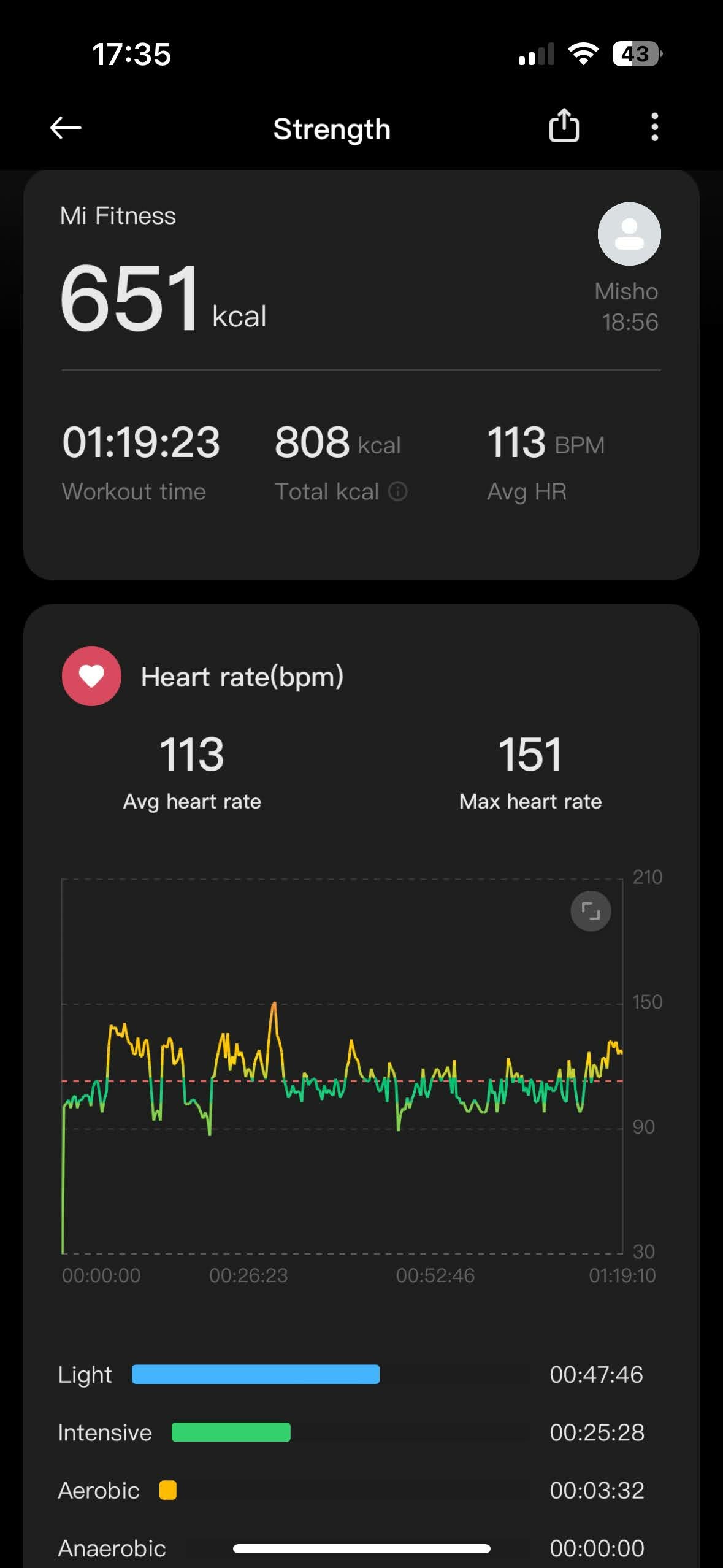Open Misho's profile avatar
The height and width of the screenshot is (1568, 723).
[629, 234]
